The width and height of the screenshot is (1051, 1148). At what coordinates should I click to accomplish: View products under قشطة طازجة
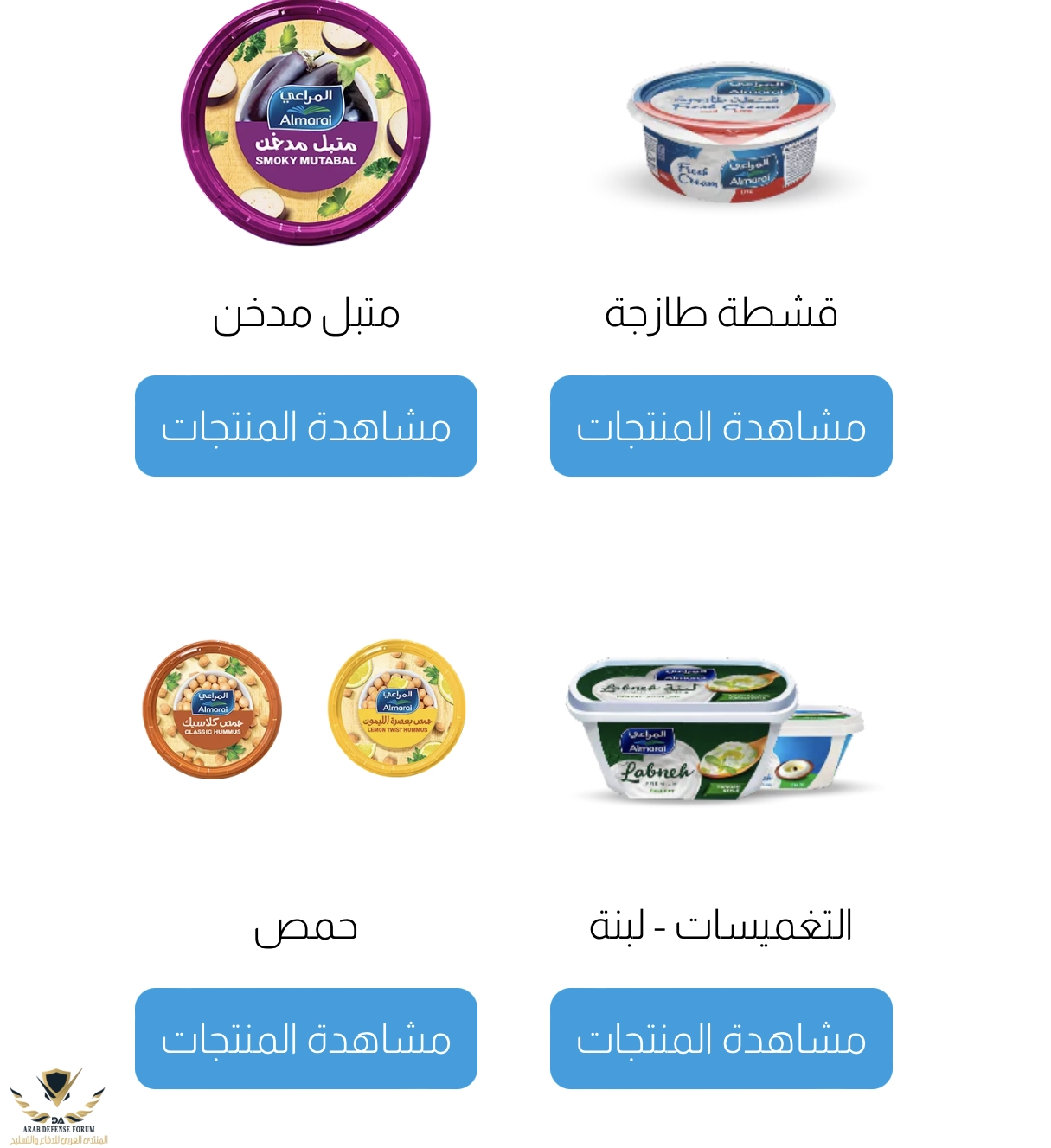pos(721,426)
